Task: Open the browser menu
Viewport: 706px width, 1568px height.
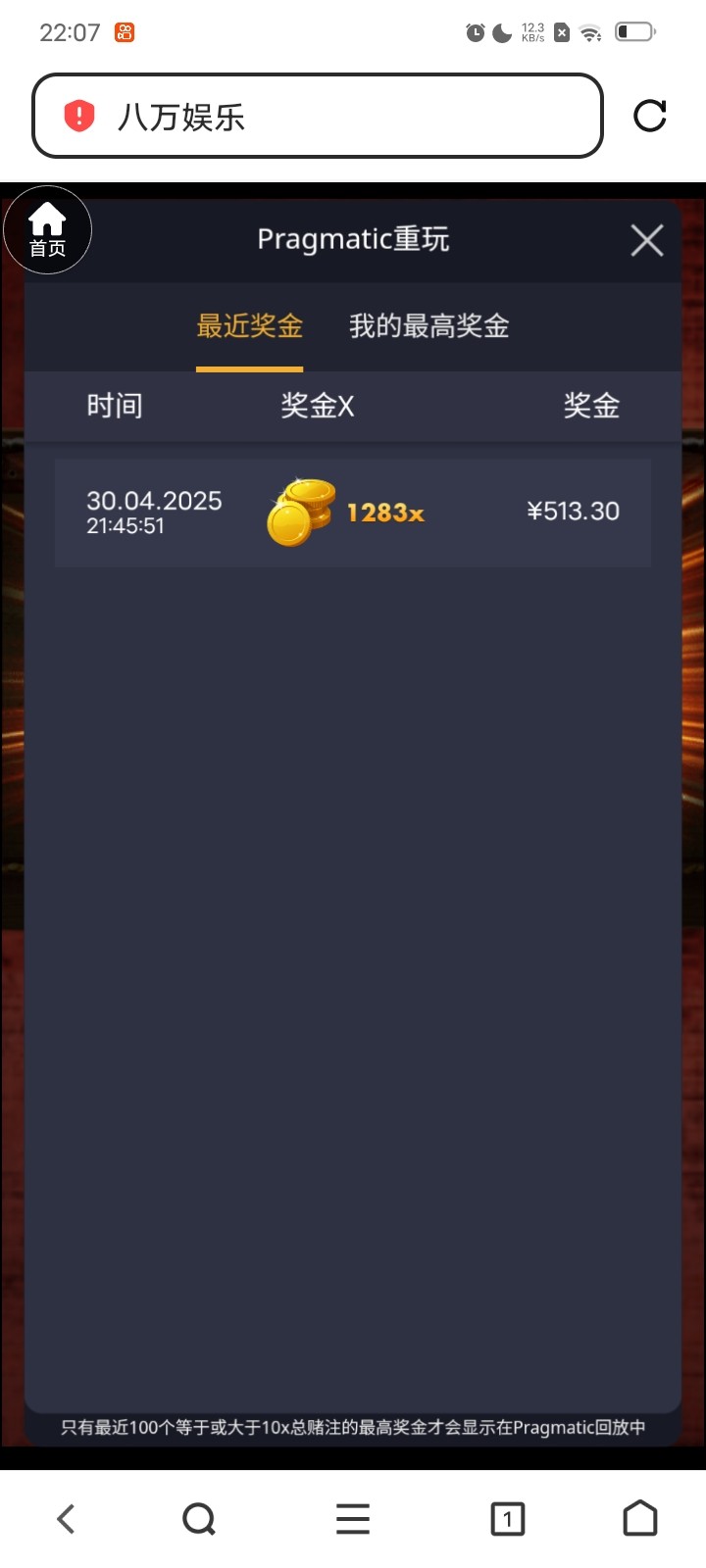Action: [x=353, y=1519]
